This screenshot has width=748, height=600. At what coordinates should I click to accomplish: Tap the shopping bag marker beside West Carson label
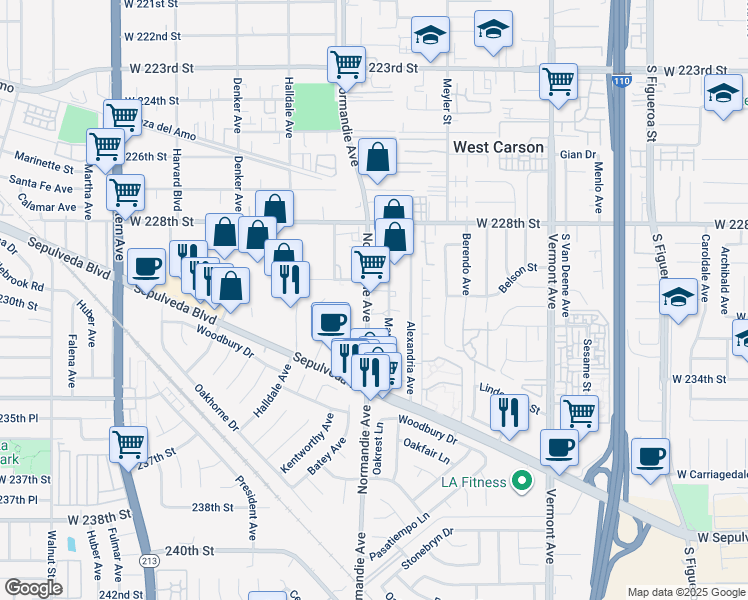(377, 157)
